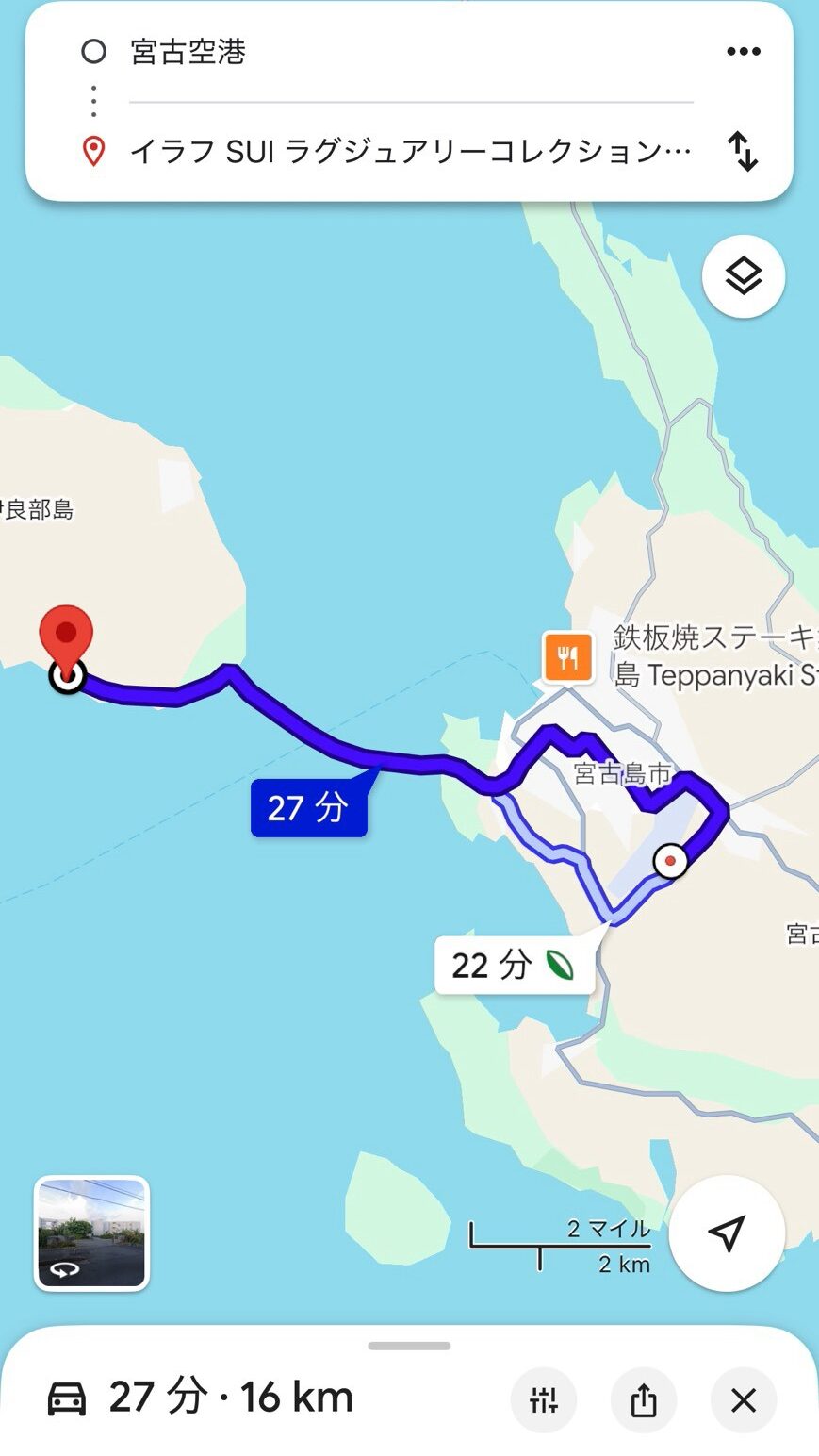Open the 鉄板焼ステーキ restaurant pin

click(567, 657)
